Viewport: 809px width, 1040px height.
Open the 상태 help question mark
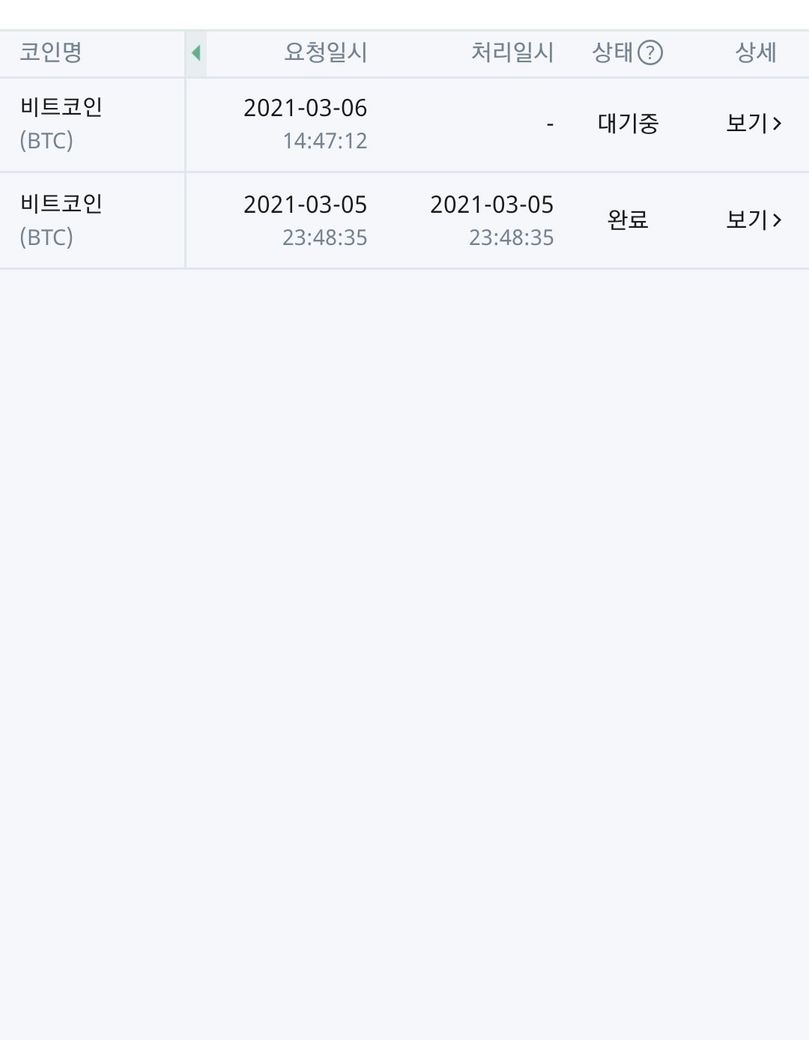point(650,53)
